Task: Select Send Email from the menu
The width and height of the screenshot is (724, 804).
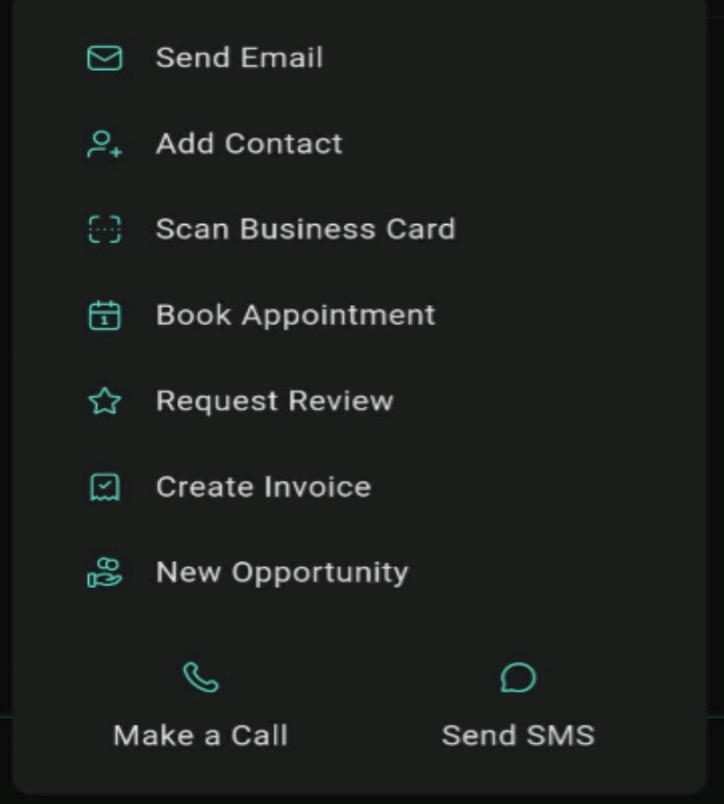Action: tap(238, 58)
